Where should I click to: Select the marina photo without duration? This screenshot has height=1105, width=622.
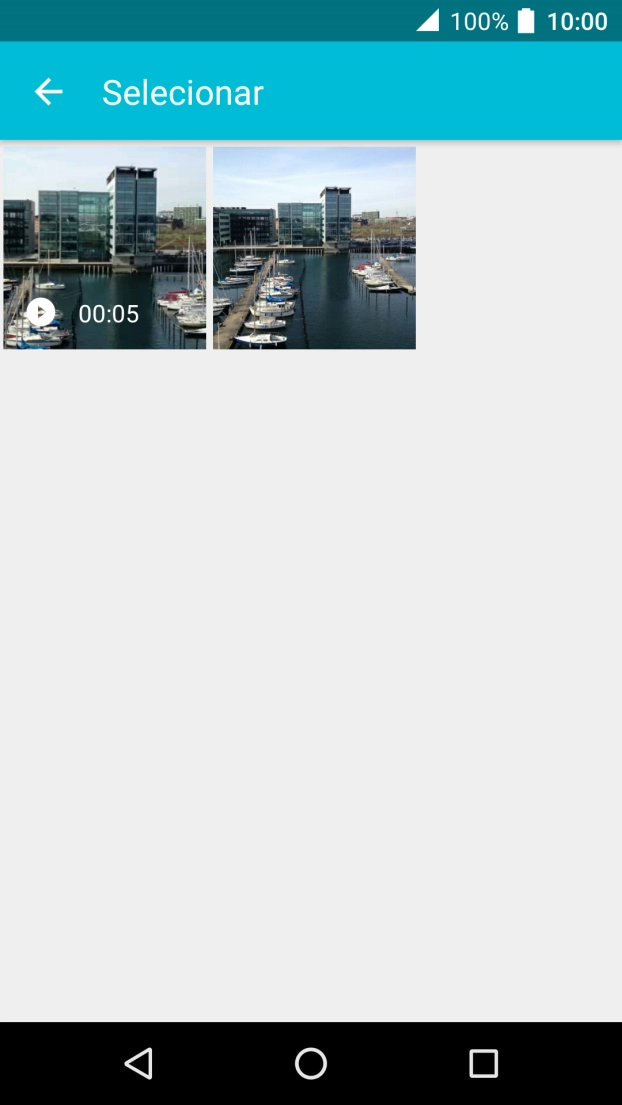click(314, 248)
